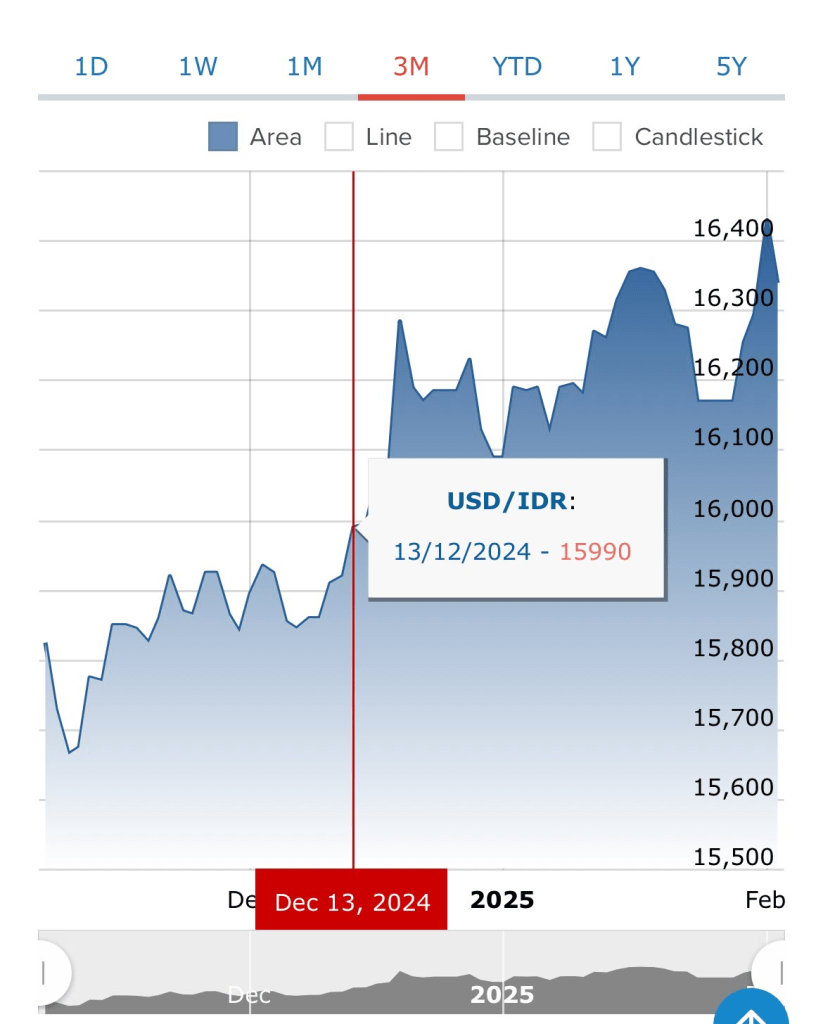Switch to the 1D time range
The width and height of the screenshot is (823, 1024).
click(91, 67)
